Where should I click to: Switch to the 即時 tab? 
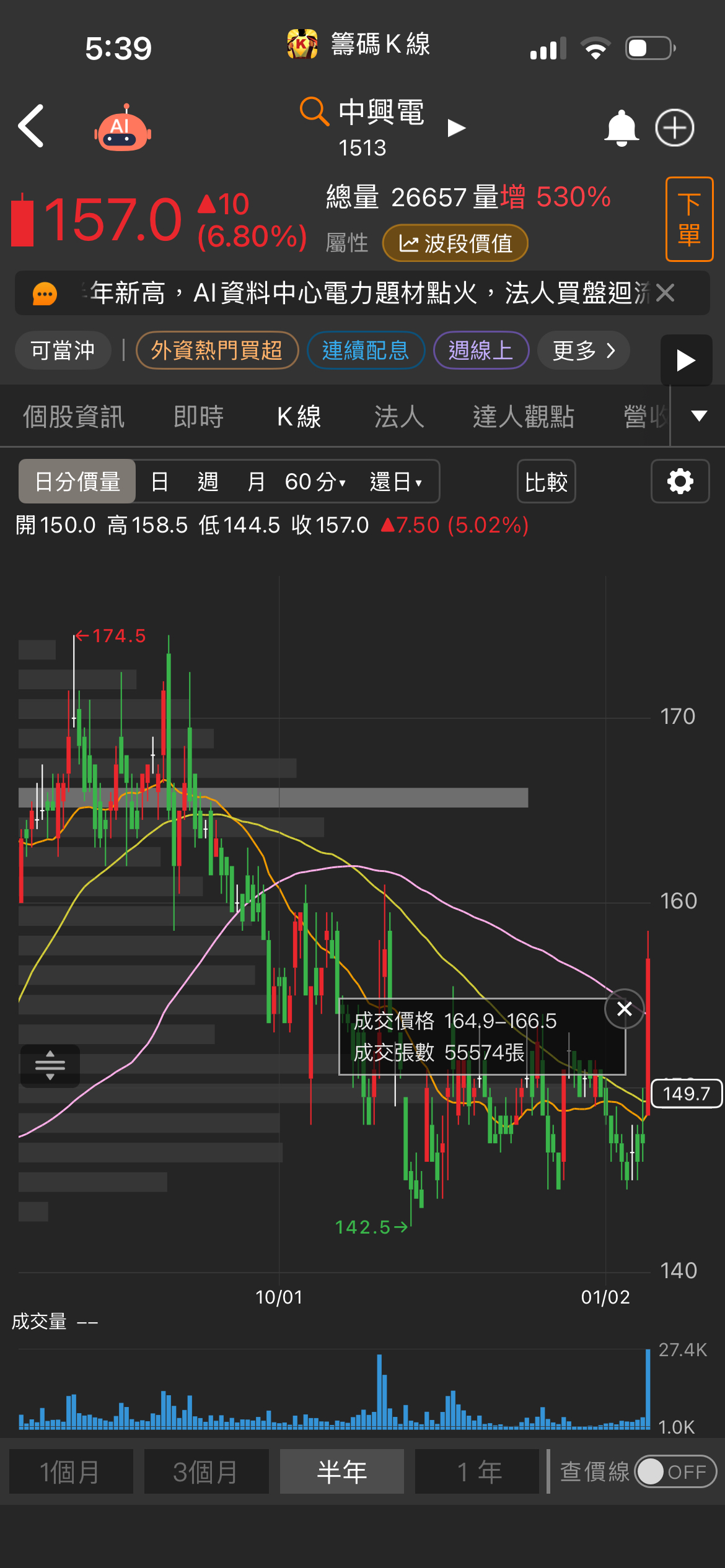pos(198,417)
